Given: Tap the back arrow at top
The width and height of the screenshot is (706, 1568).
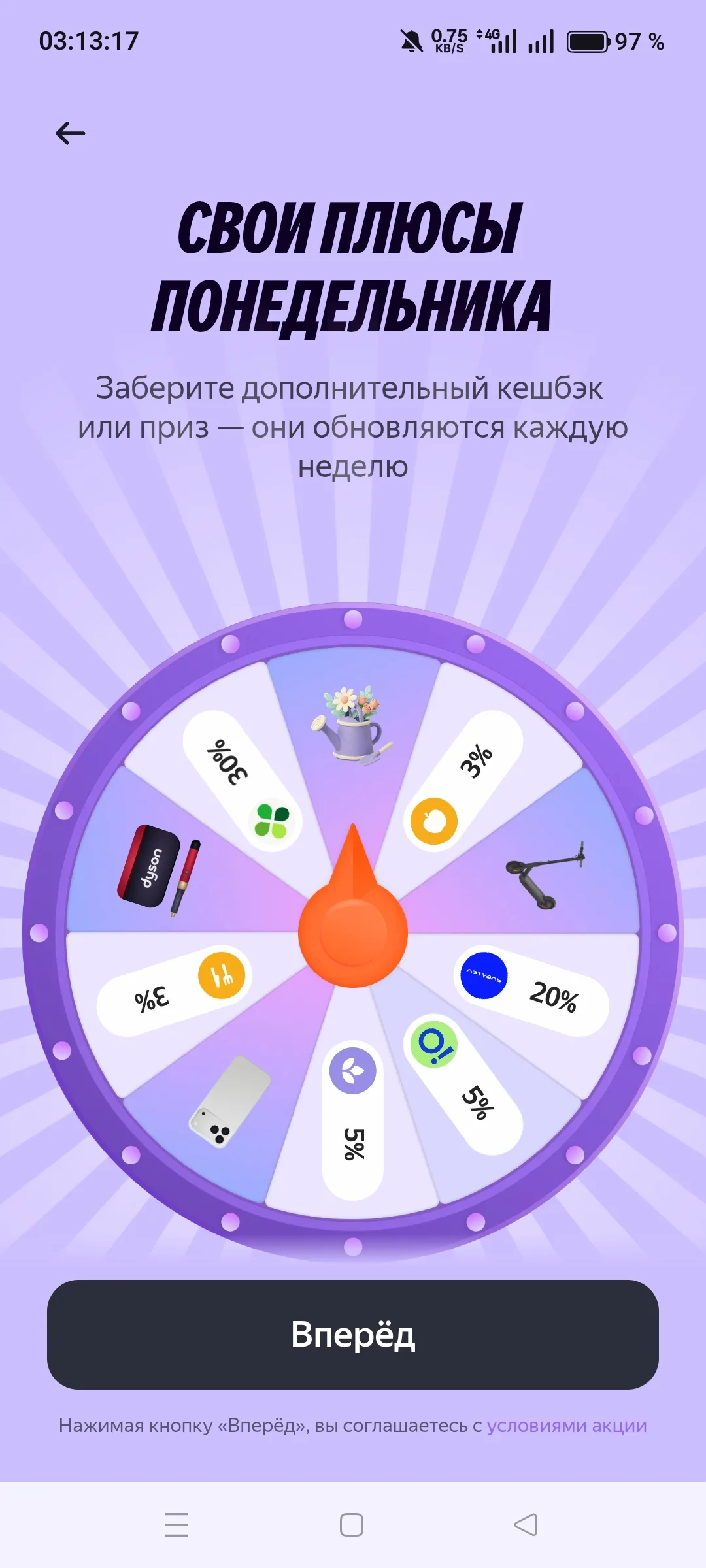Looking at the screenshot, I should [71, 133].
